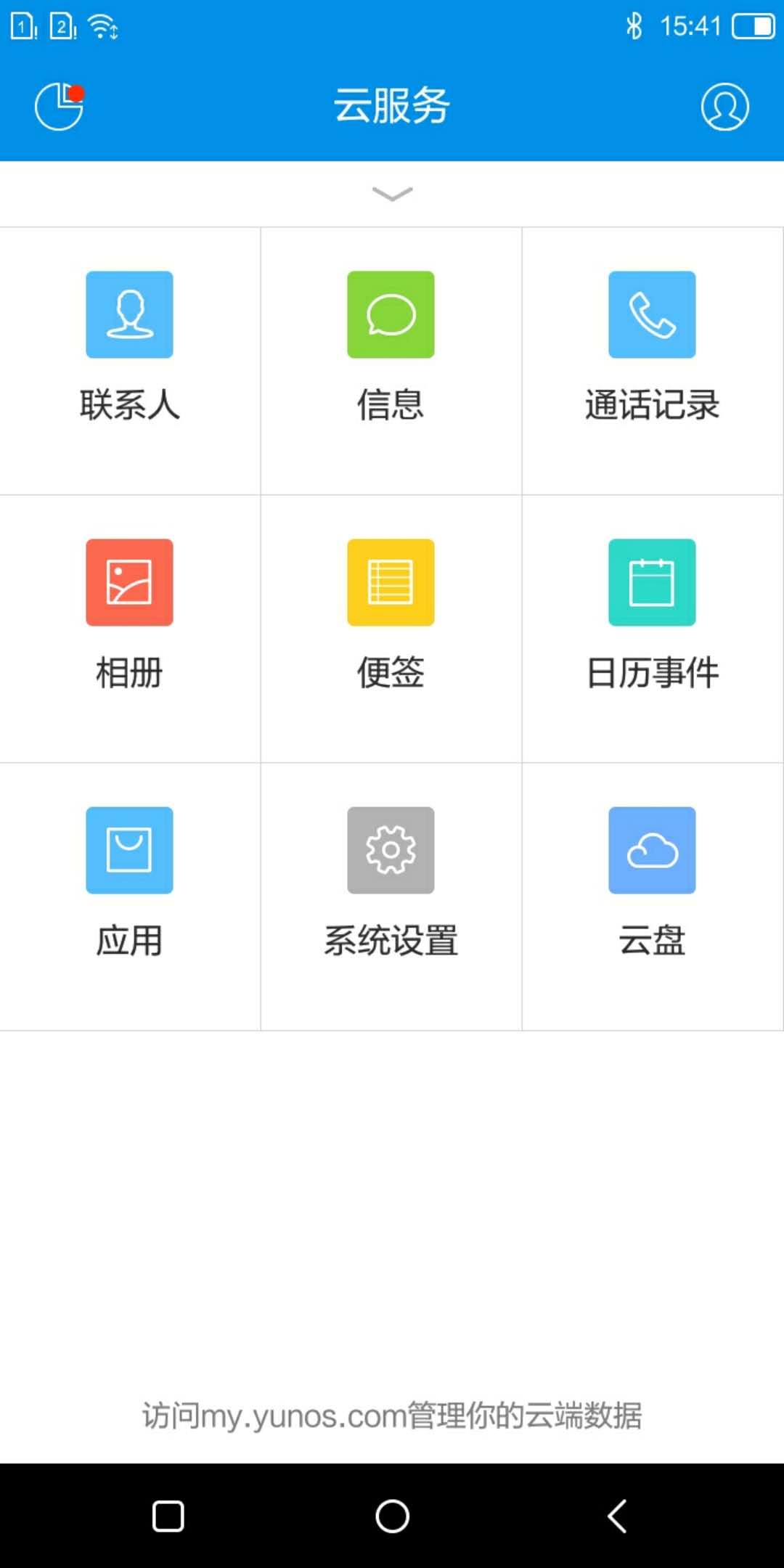Open the 相册 photo album
Image resolution: width=784 pixels, height=1568 pixels.
coord(130,615)
